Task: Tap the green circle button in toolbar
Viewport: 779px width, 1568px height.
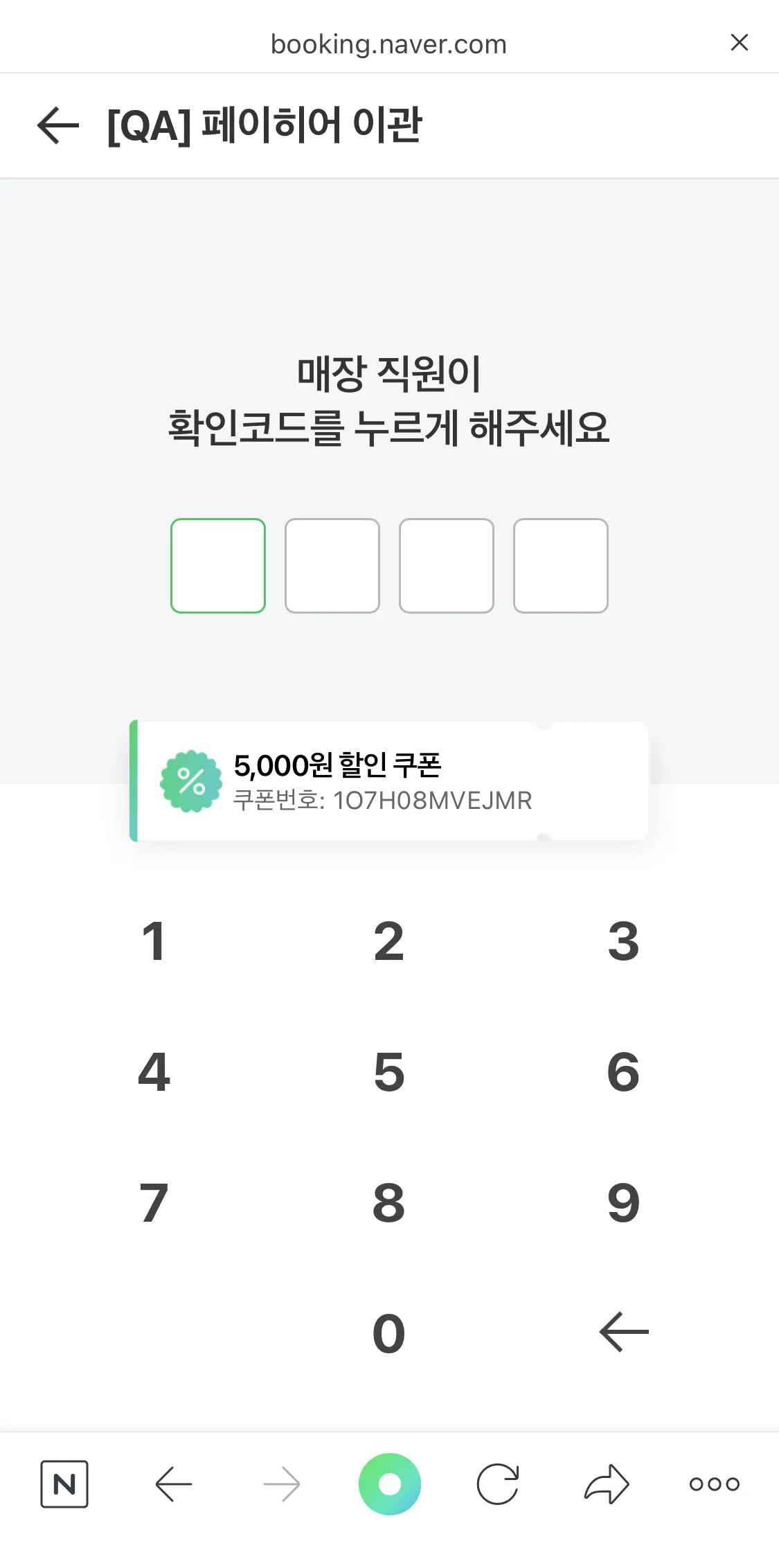Action: point(390,1484)
